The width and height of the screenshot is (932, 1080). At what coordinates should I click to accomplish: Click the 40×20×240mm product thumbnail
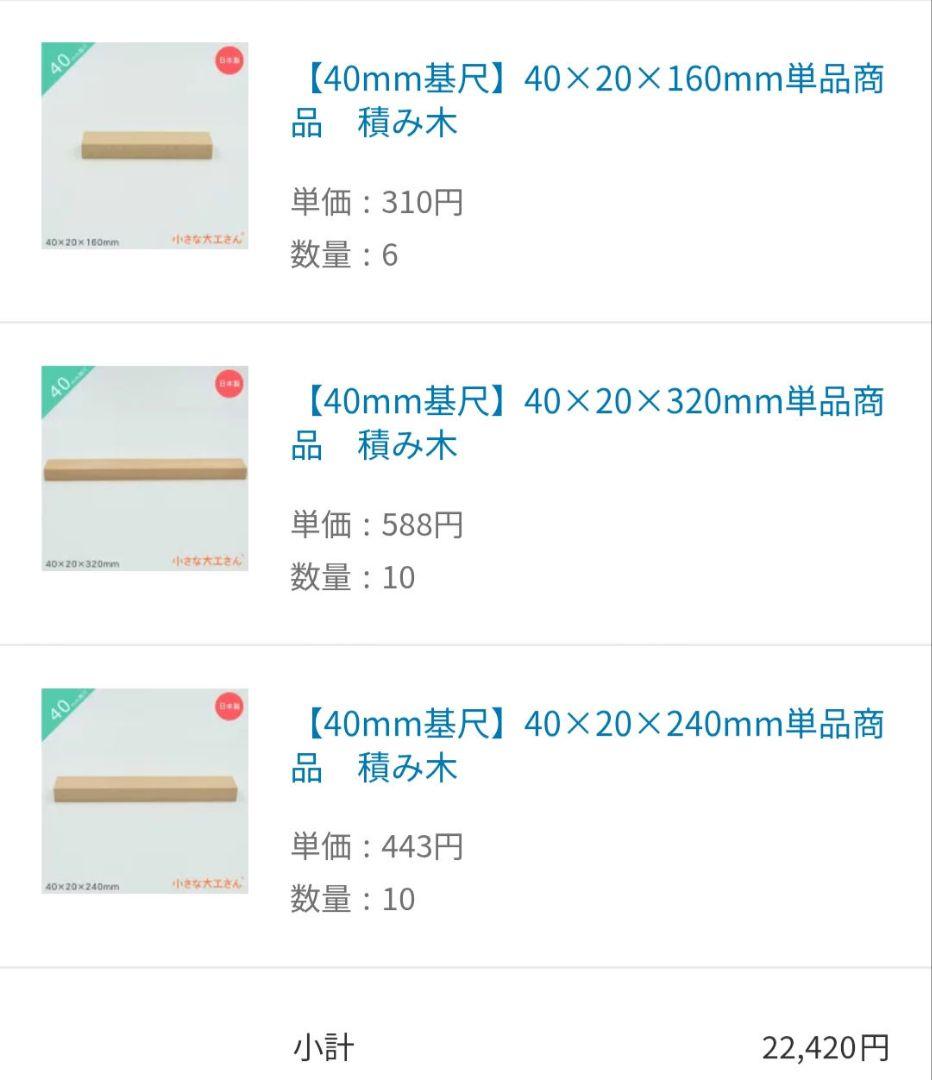coord(145,790)
